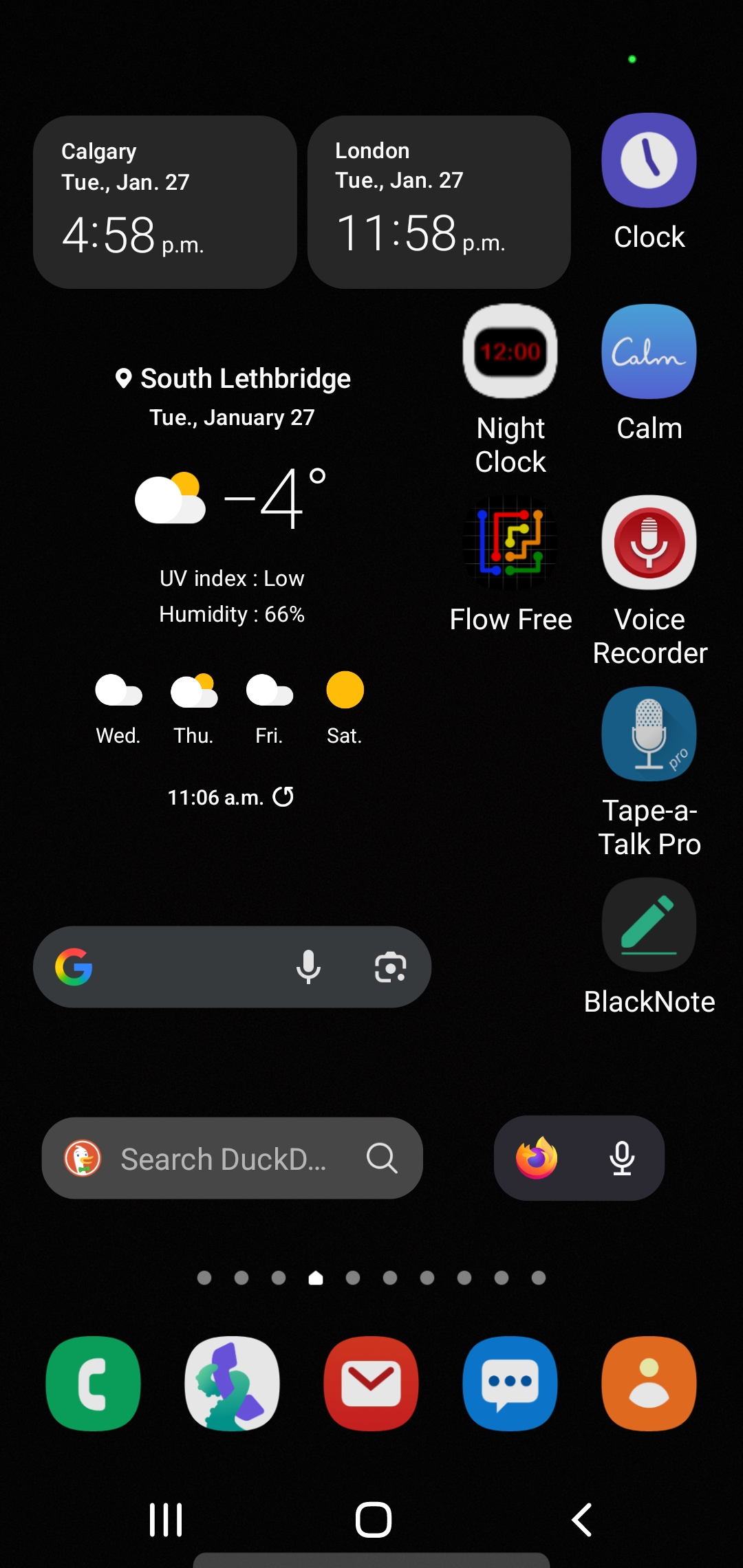This screenshot has width=743, height=1568.
Task: Open the red email app in the dock
Action: click(371, 1384)
